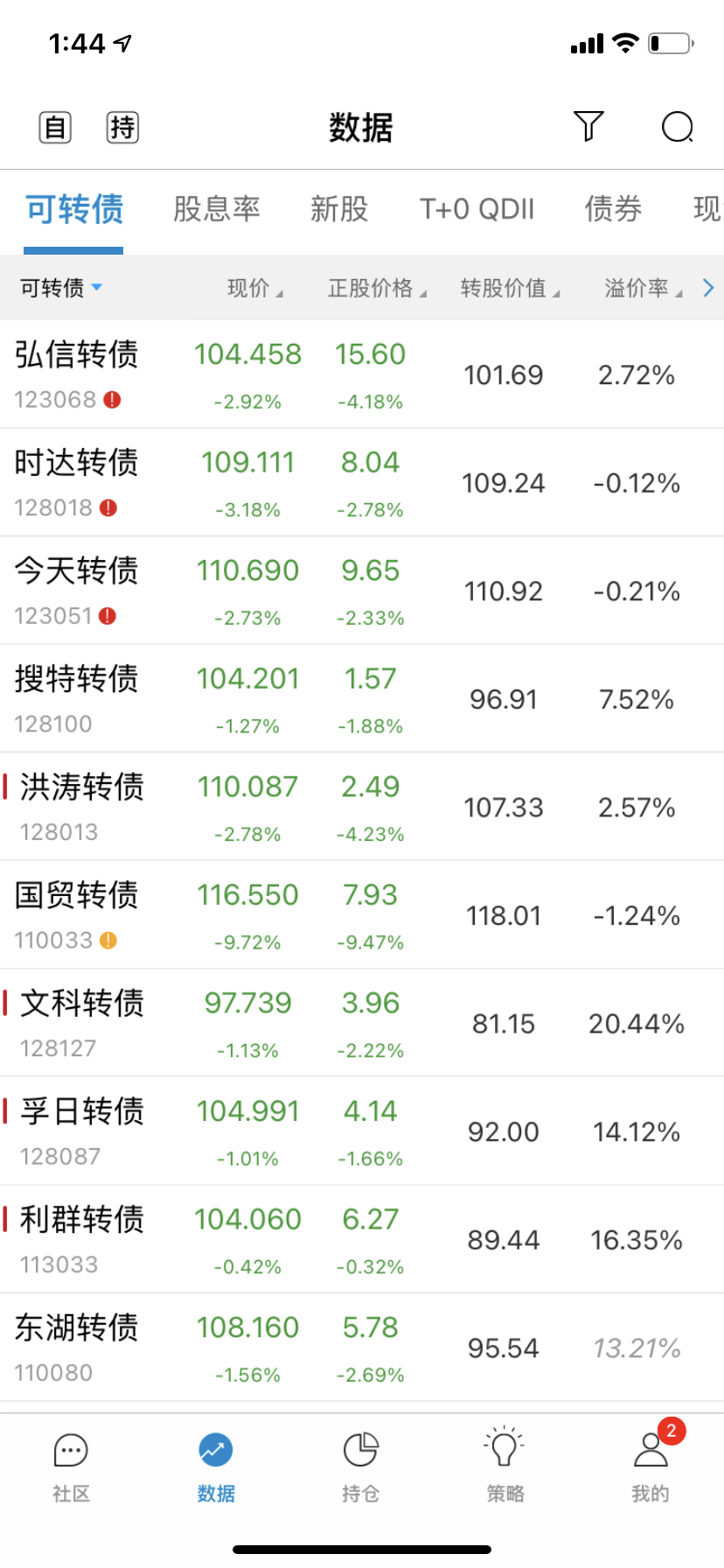Switch to the T+0 QDII tab
The image size is (724, 1568).
point(477,209)
